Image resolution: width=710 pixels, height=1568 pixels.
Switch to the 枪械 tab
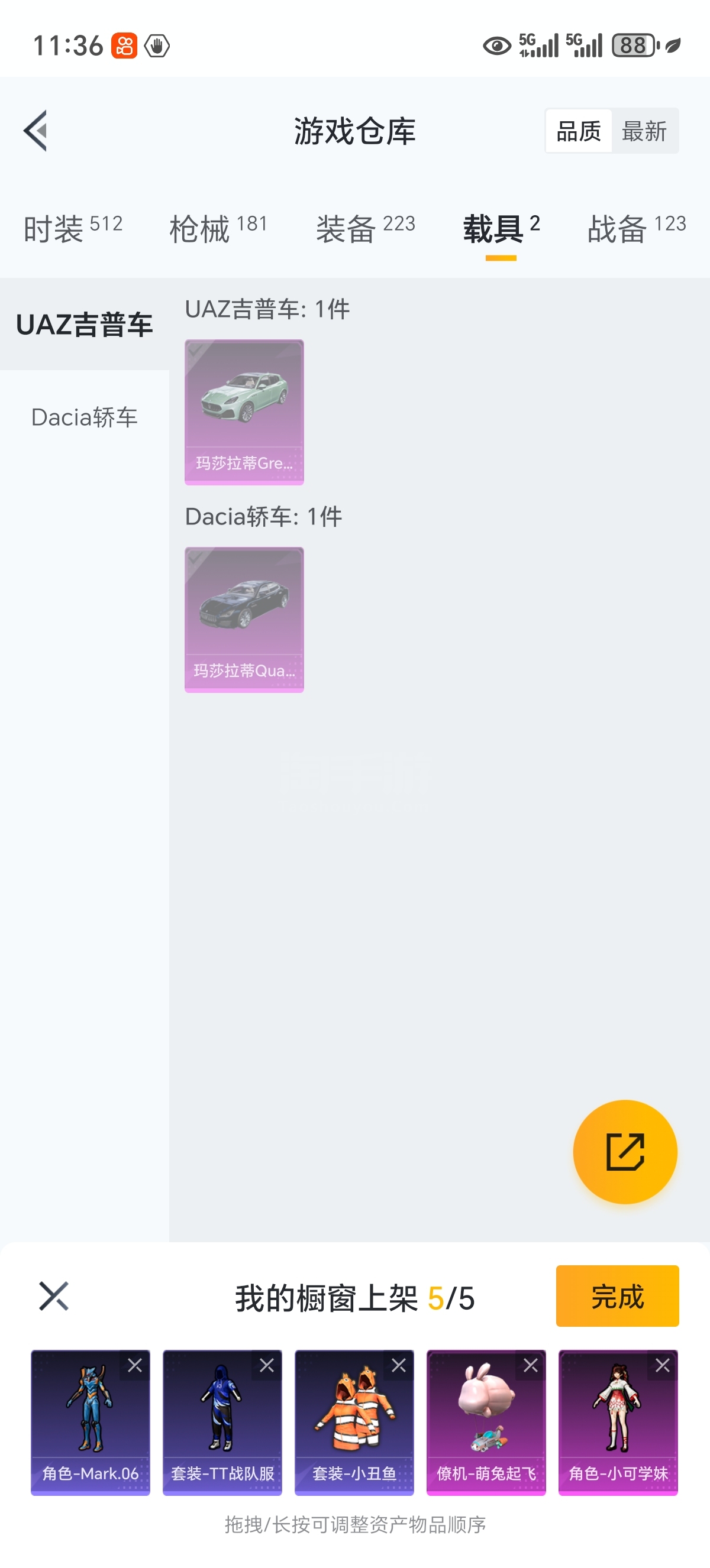218,228
